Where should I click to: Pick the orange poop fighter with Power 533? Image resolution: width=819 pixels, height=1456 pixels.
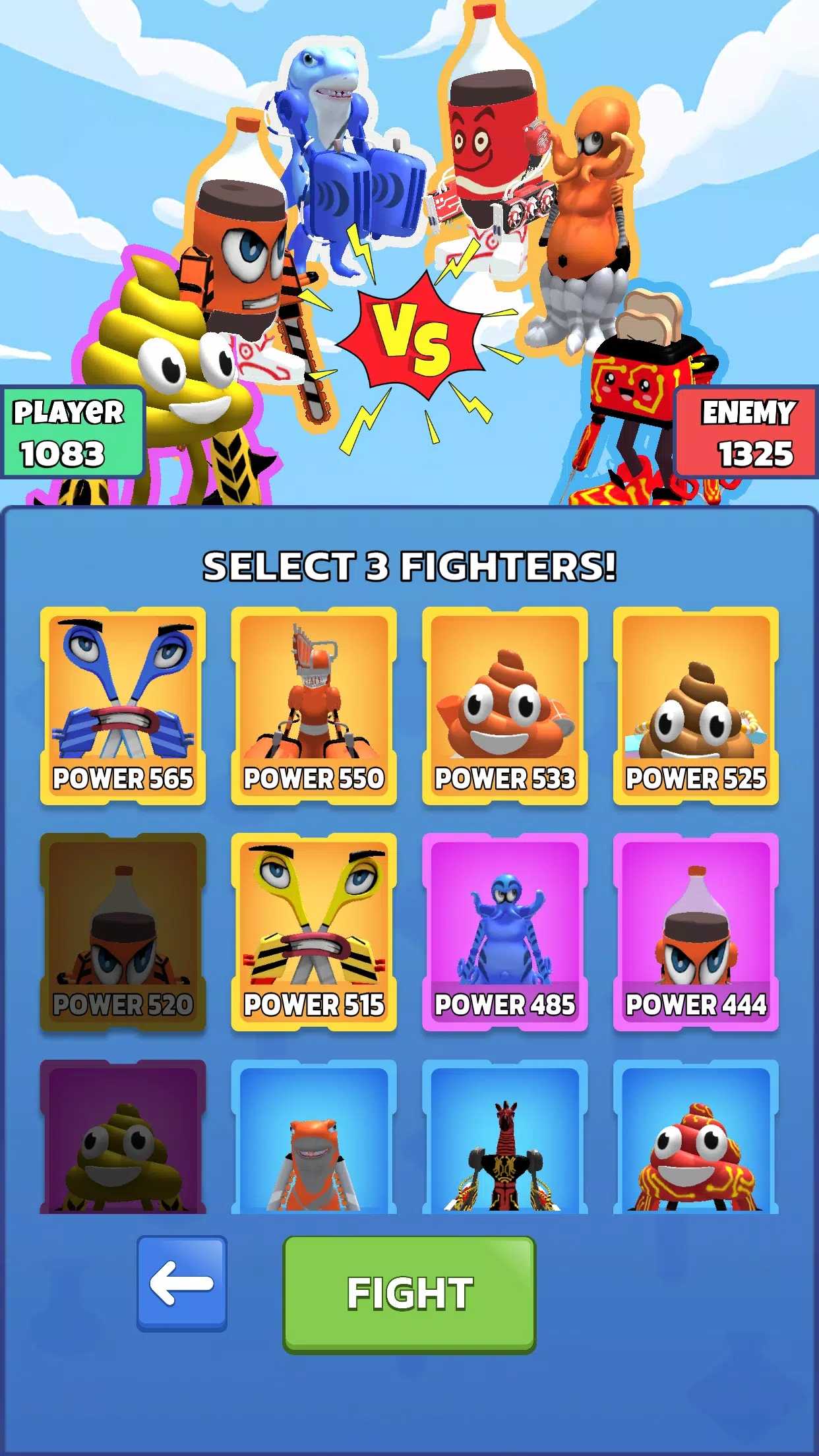505,706
